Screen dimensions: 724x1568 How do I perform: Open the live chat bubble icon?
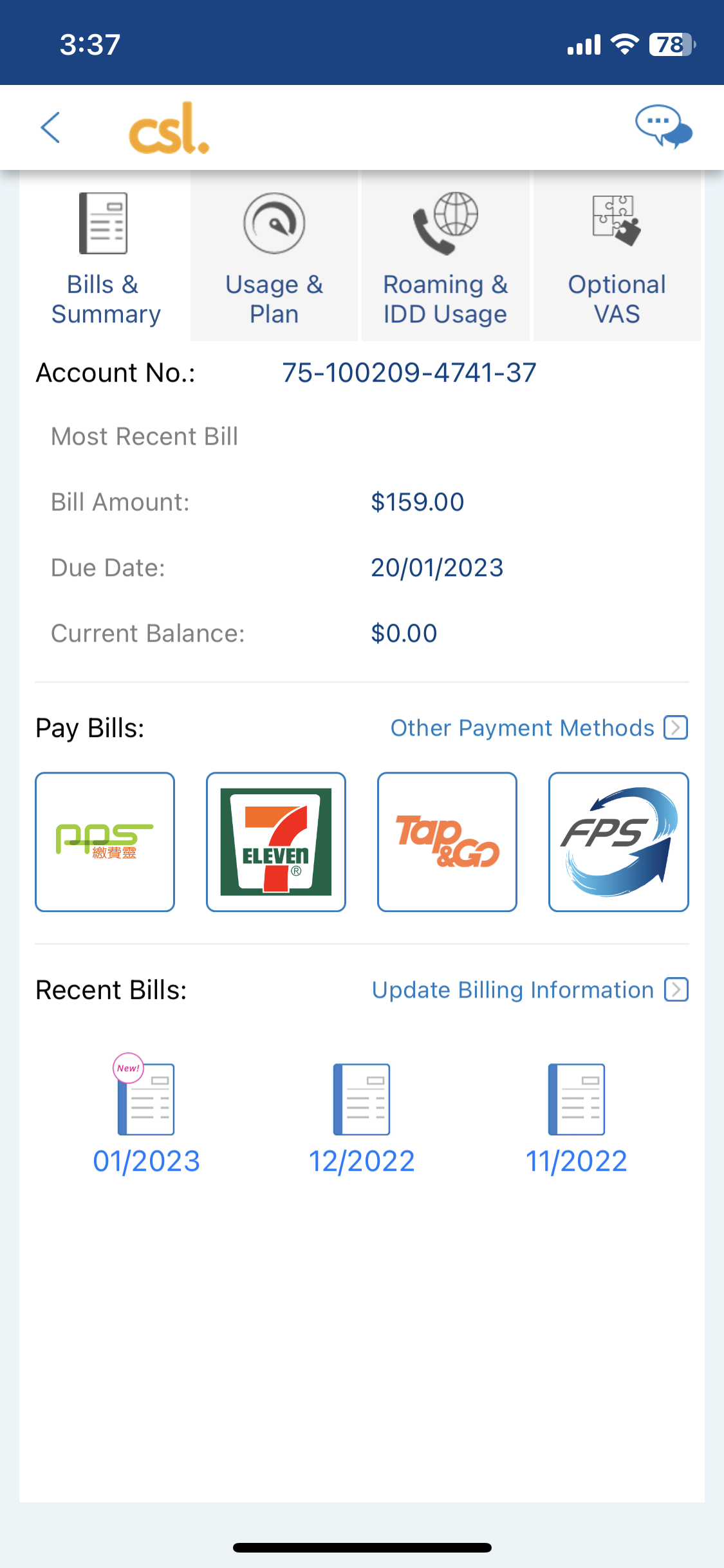(x=664, y=127)
